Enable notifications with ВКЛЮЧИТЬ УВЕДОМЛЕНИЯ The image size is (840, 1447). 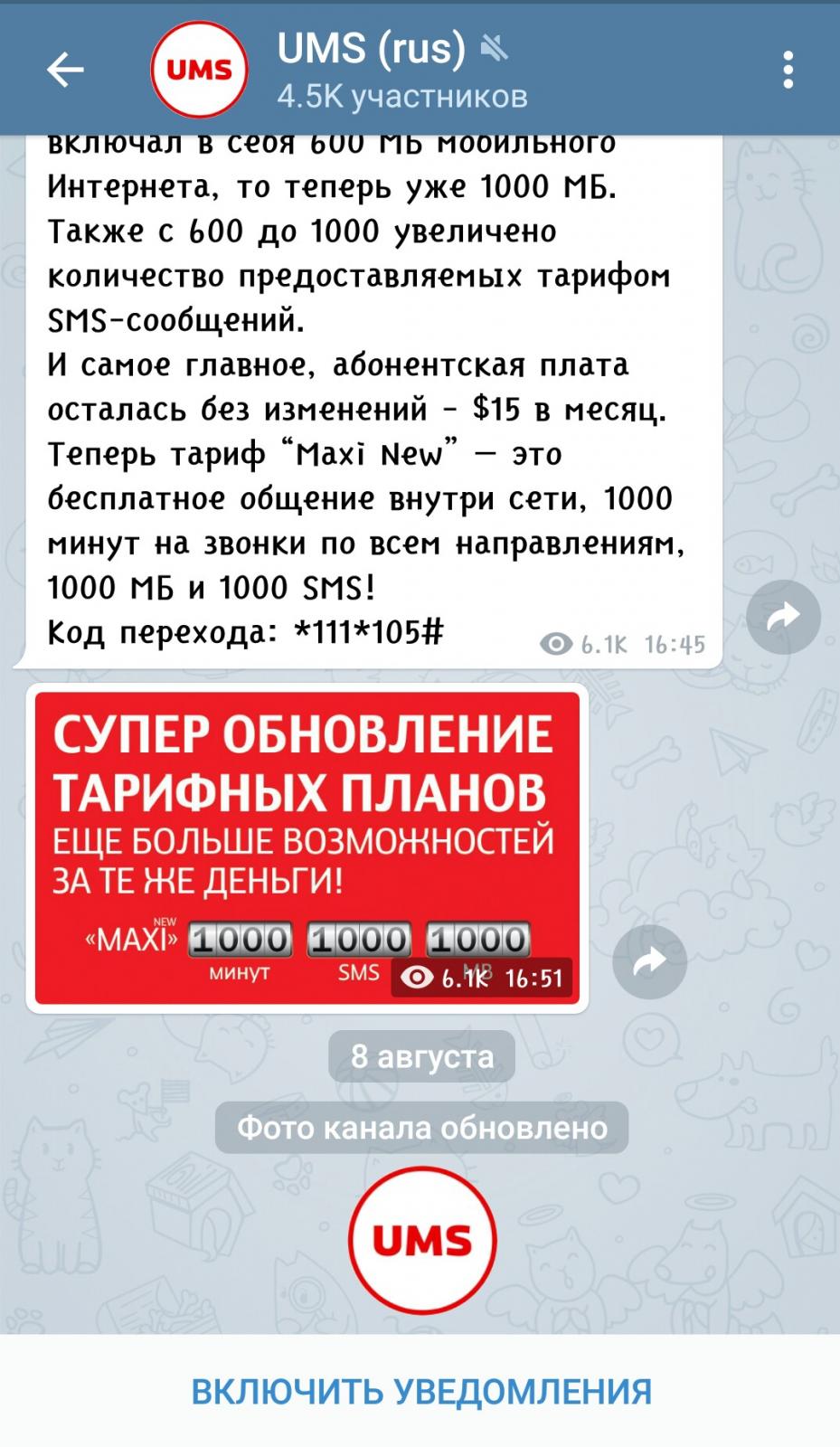coord(420,1391)
